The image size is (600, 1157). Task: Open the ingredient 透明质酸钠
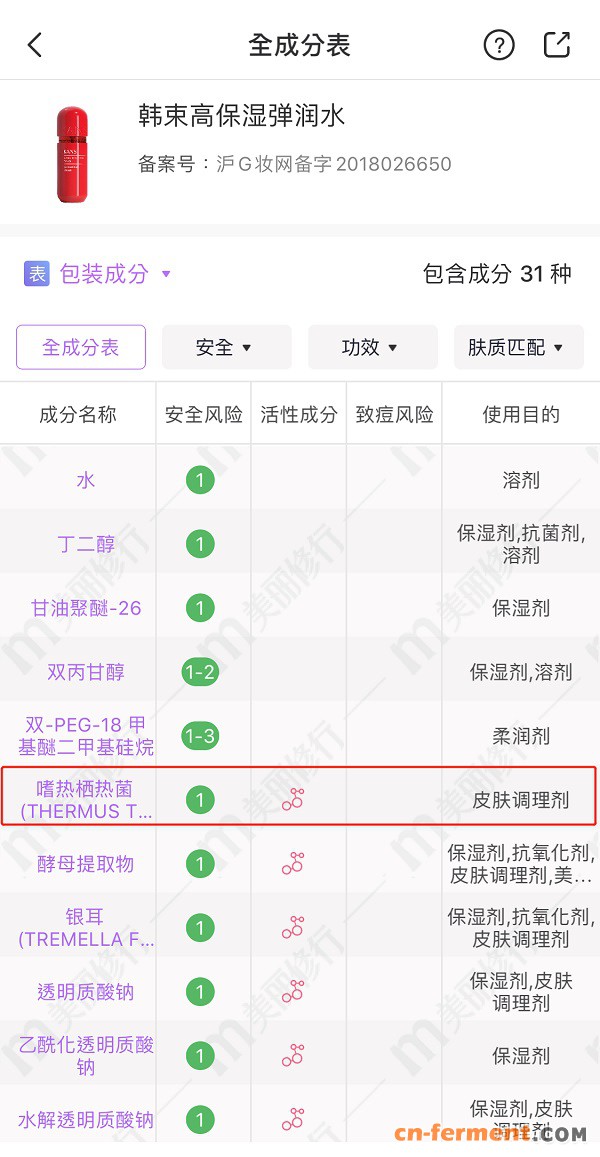[86, 992]
